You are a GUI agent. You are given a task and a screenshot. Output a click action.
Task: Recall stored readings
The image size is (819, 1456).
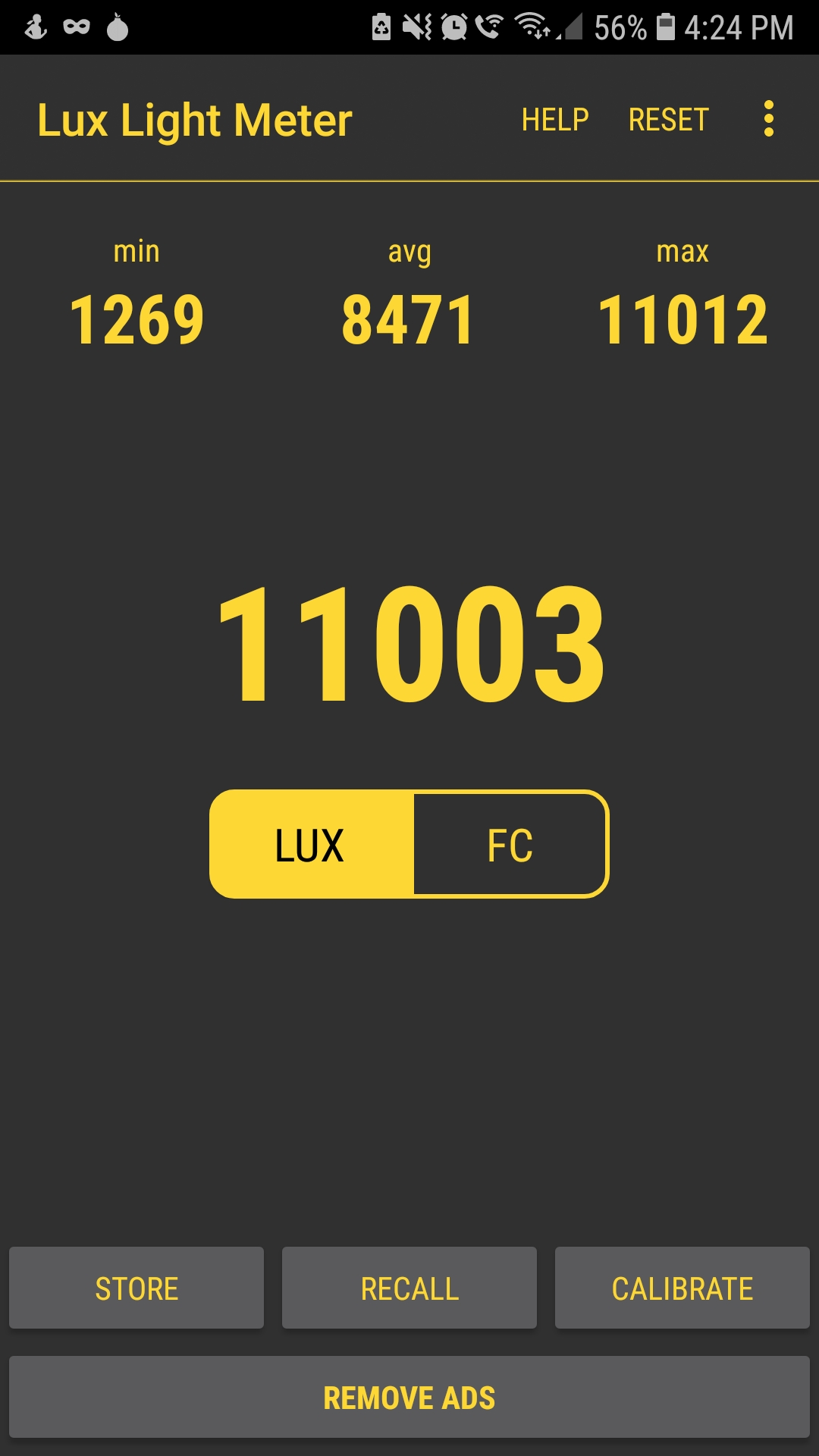[x=409, y=1288]
